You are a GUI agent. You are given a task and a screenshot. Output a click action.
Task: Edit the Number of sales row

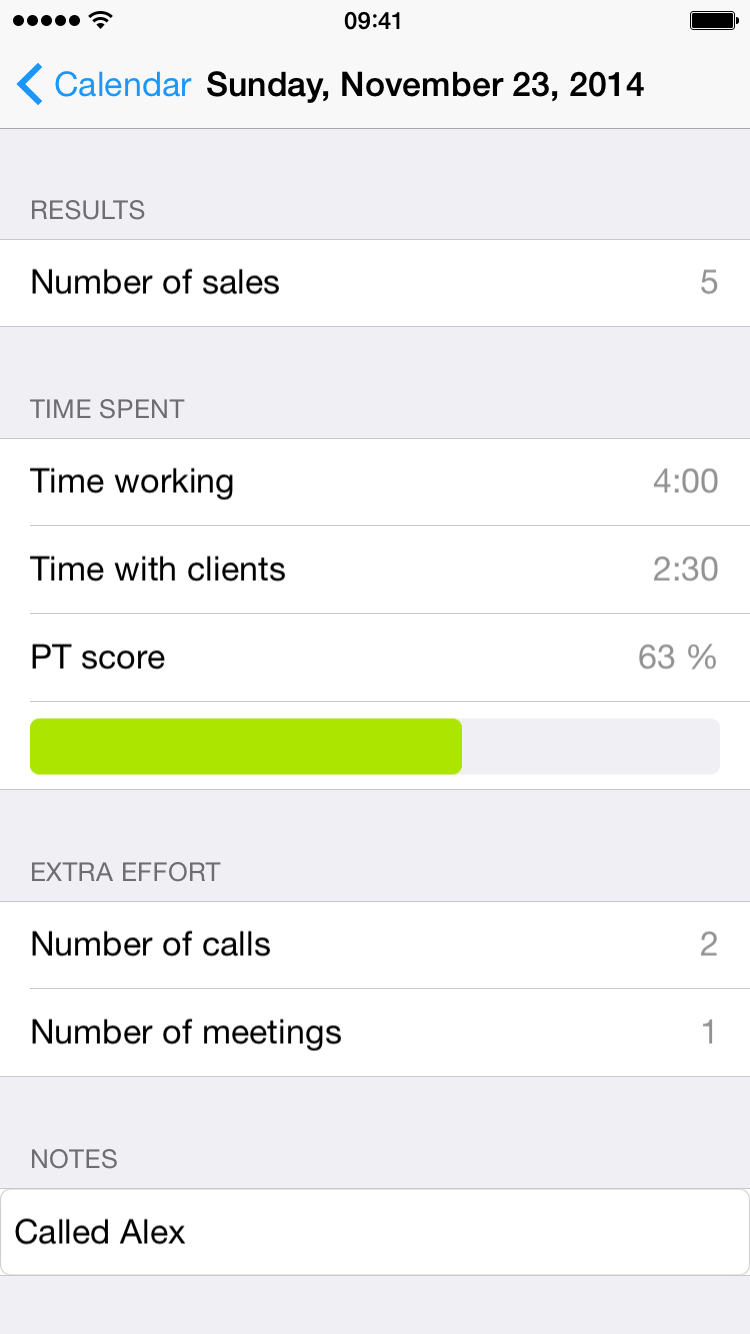(375, 283)
